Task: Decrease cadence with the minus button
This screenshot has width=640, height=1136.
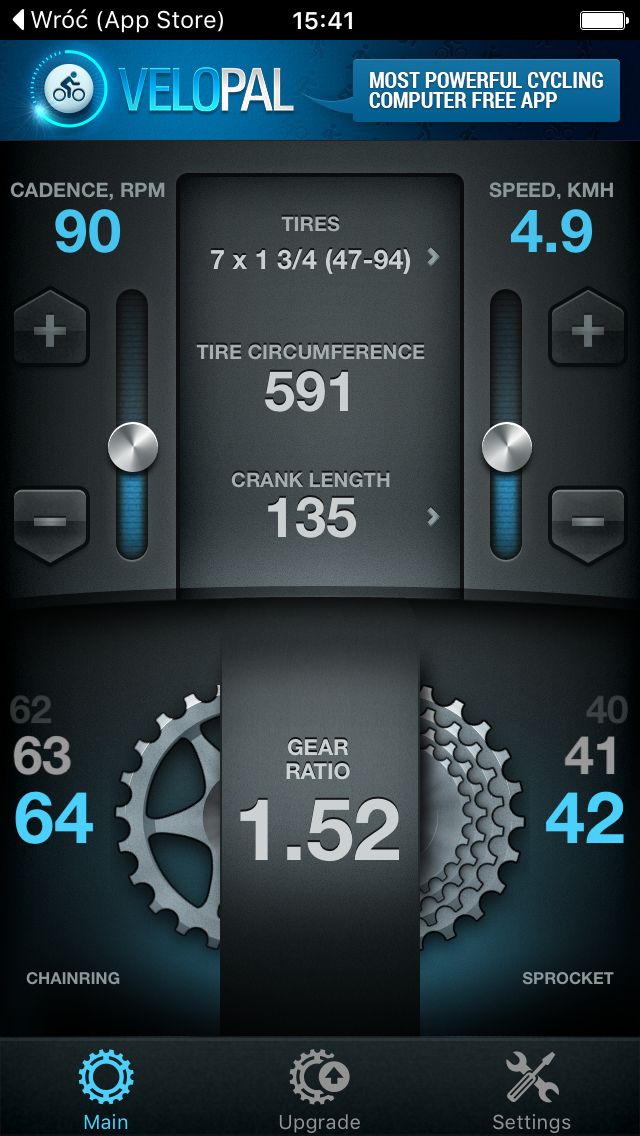Action: pos(51,521)
